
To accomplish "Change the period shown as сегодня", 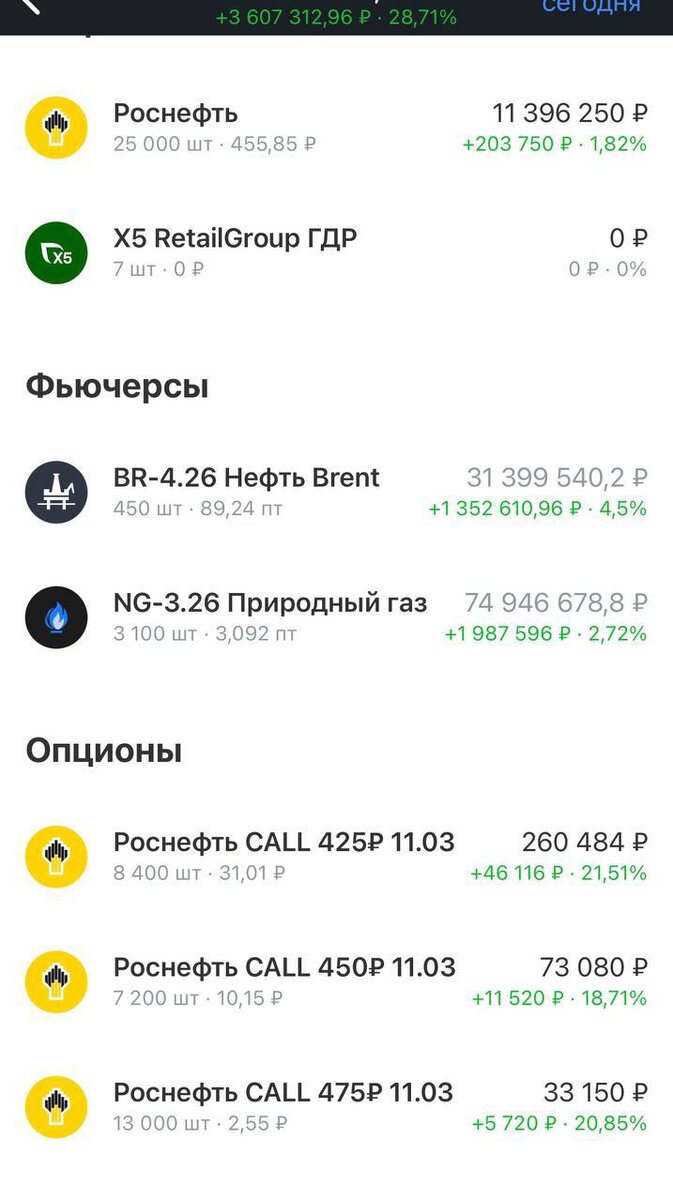I will point(591,7).
